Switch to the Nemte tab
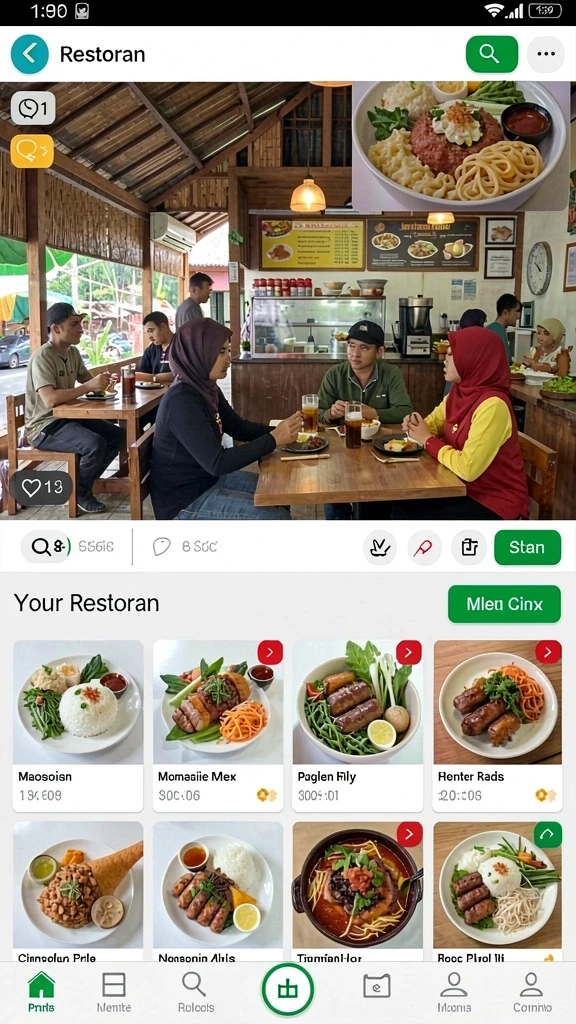This screenshot has height=1024, width=576. tap(114, 992)
